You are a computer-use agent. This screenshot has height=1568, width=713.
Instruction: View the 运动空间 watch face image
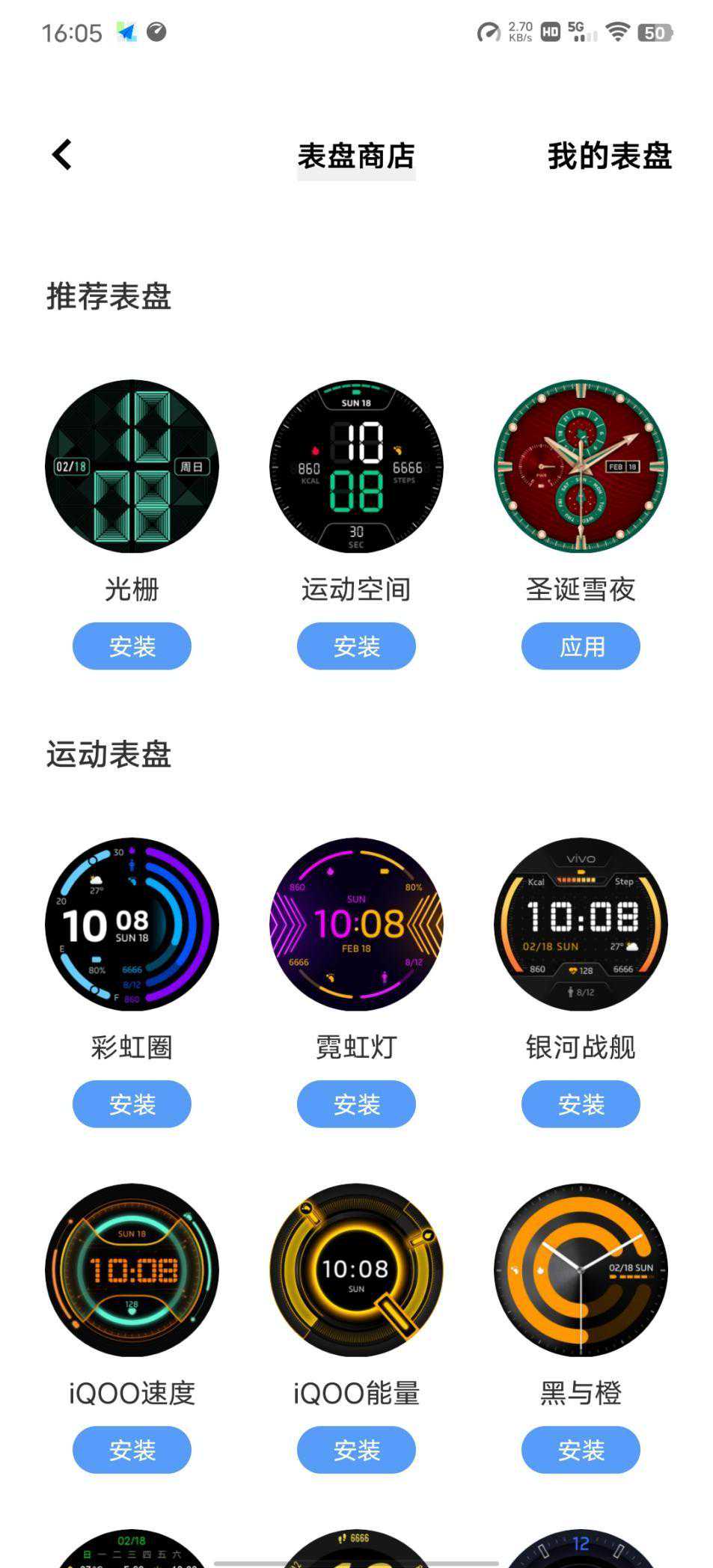[x=356, y=467]
